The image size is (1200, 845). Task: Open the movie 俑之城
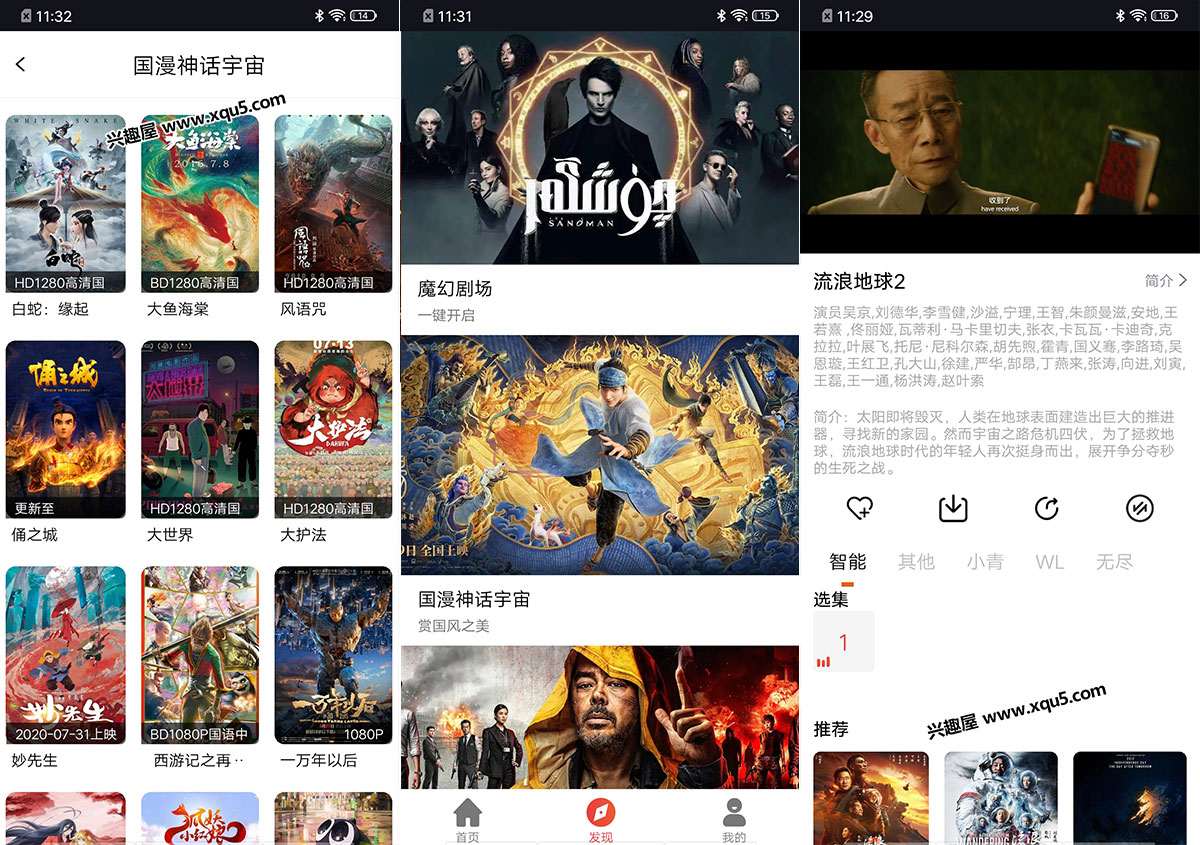(66, 430)
